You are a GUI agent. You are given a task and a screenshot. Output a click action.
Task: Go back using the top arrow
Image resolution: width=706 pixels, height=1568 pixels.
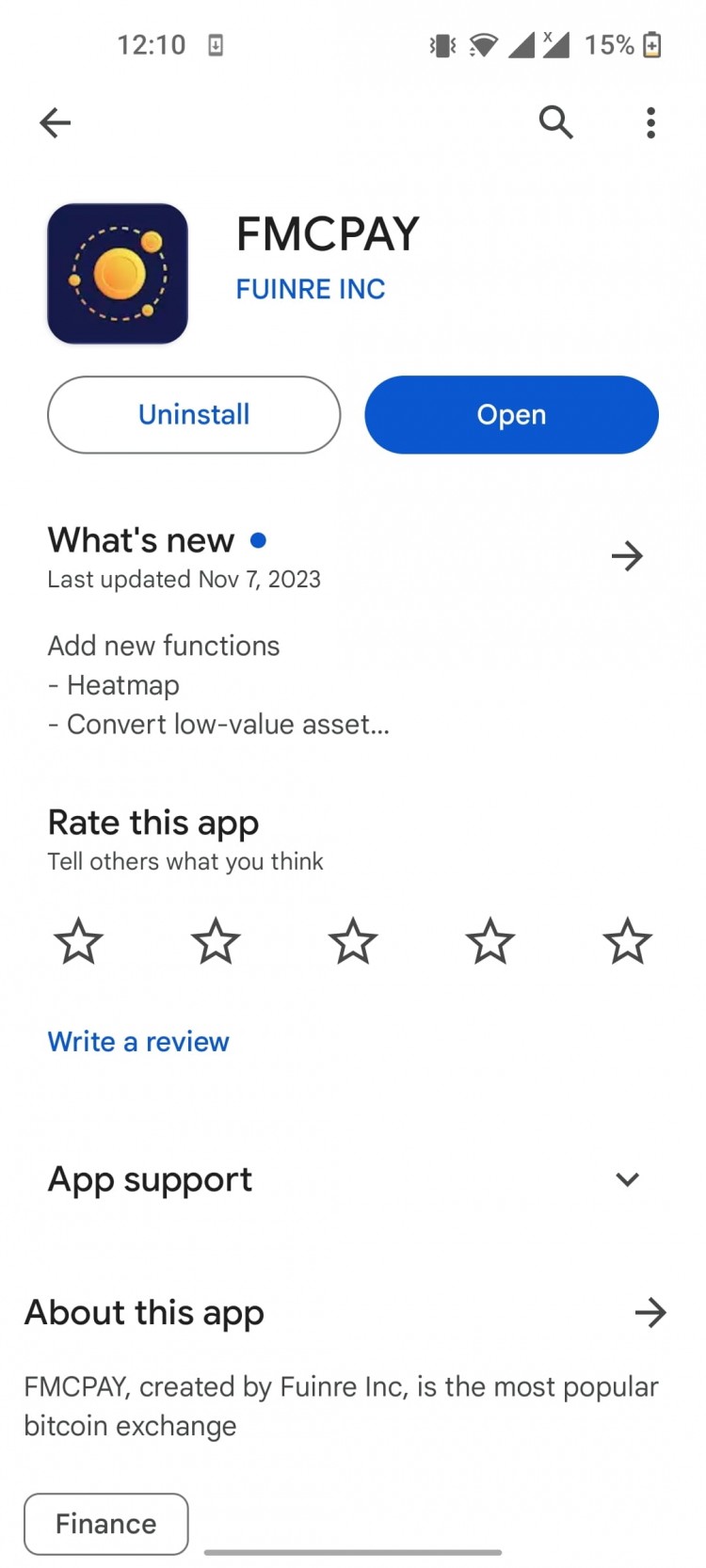tap(56, 122)
